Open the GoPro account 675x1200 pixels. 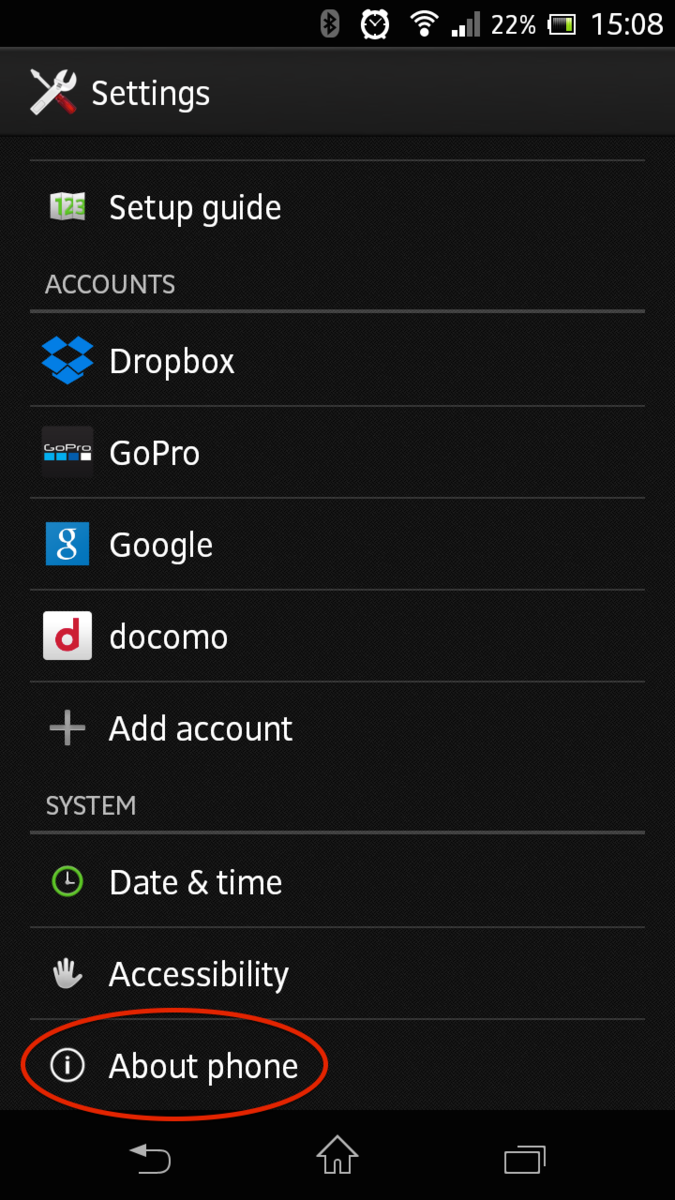click(x=154, y=453)
